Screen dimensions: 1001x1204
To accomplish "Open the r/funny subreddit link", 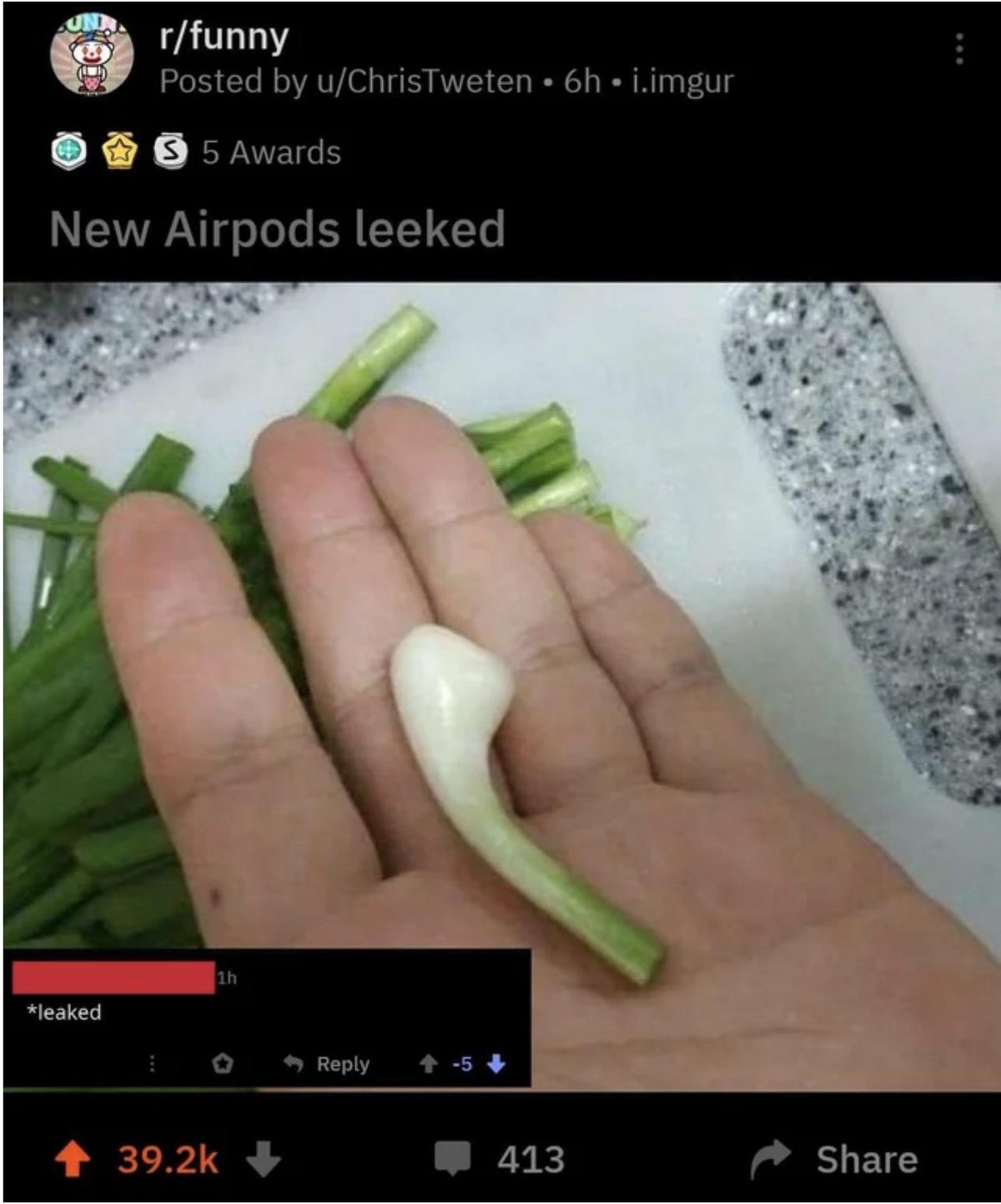I will tap(224, 36).
